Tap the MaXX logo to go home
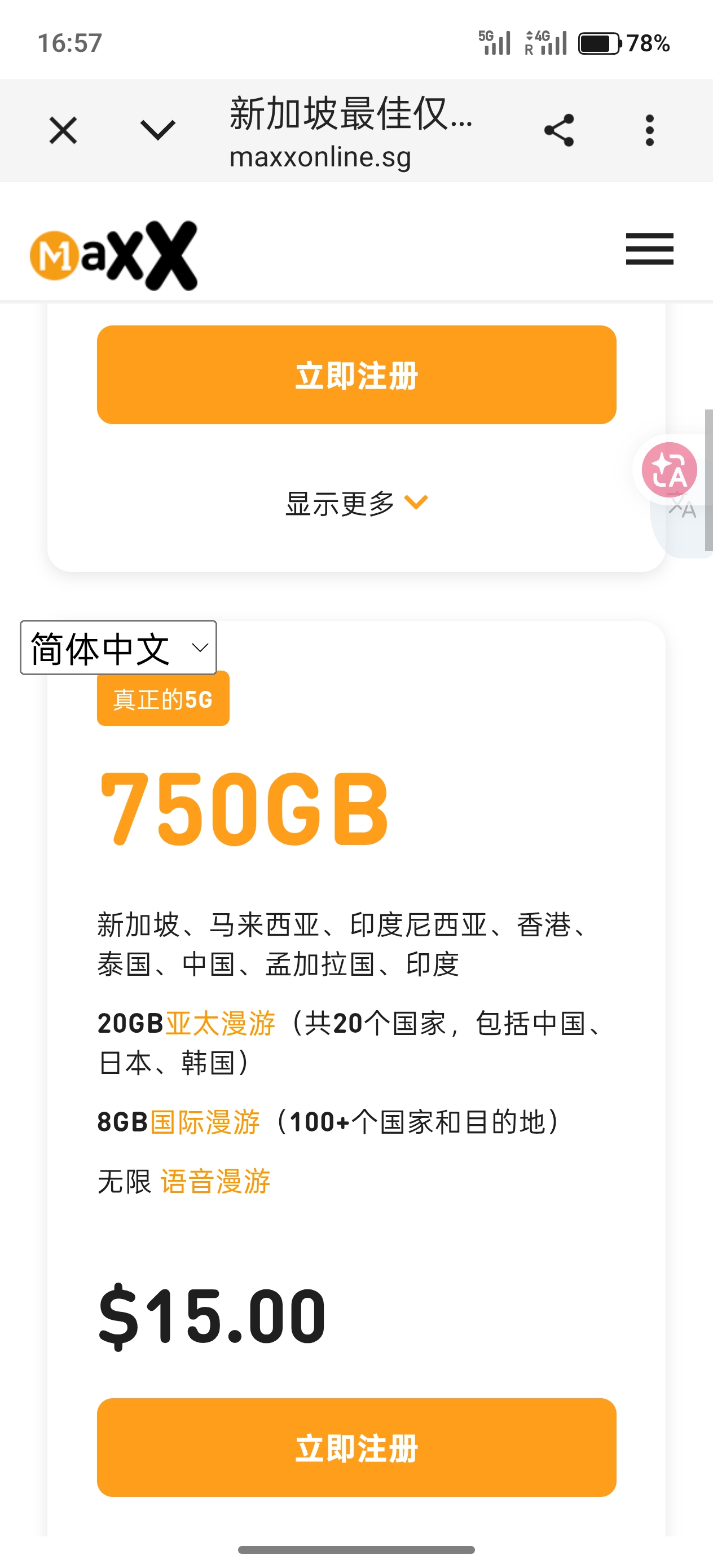The height and width of the screenshot is (1568, 713). point(114,256)
